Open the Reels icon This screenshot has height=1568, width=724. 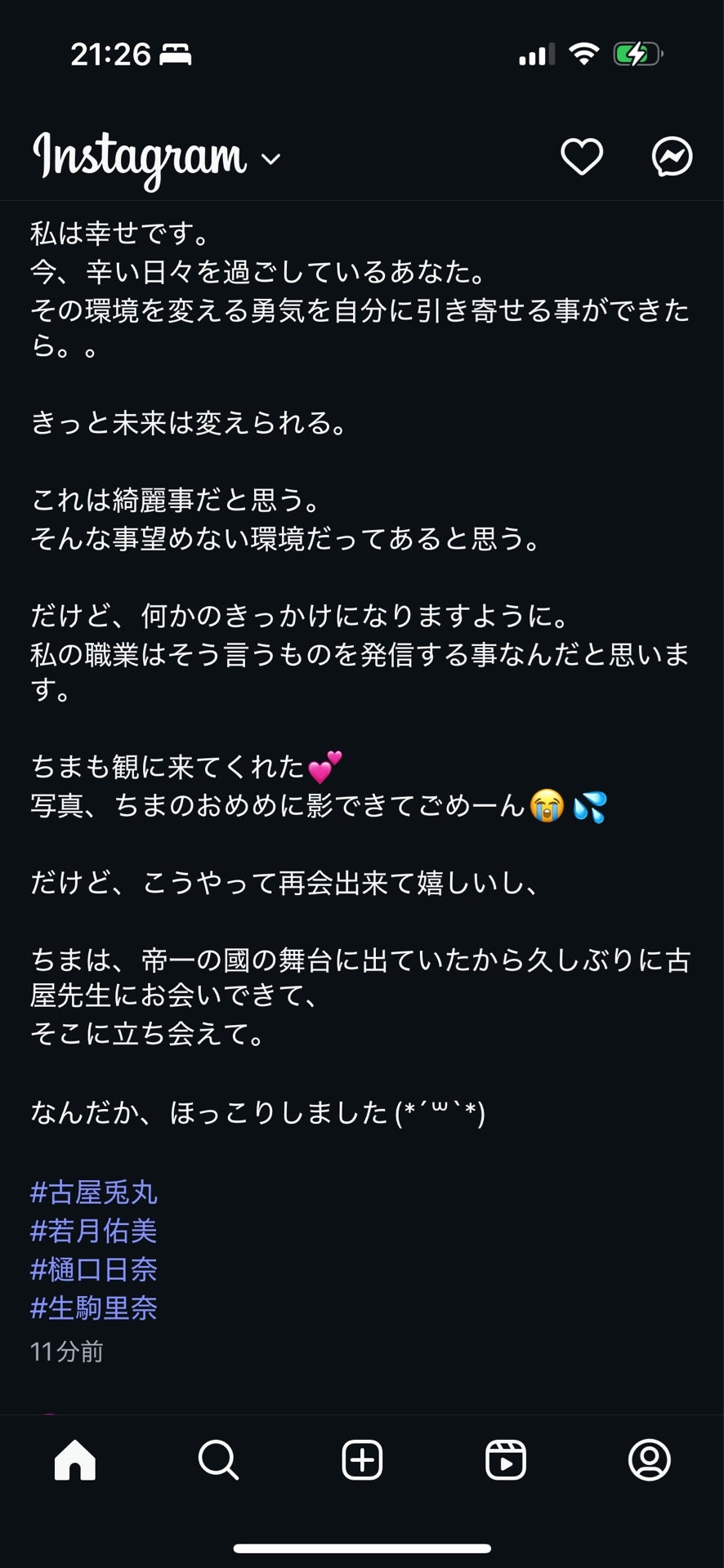click(x=507, y=1462)
